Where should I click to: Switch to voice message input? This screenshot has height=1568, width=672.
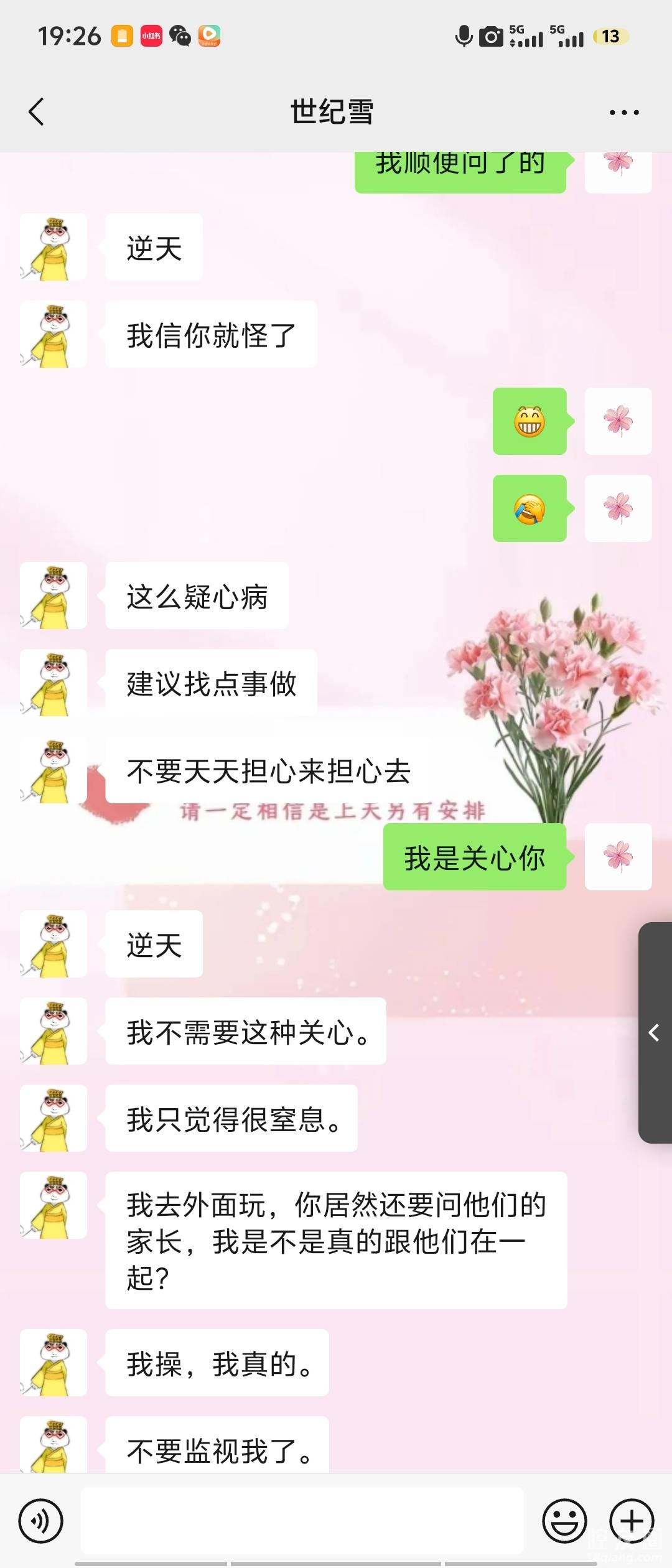coord(41,1521)
